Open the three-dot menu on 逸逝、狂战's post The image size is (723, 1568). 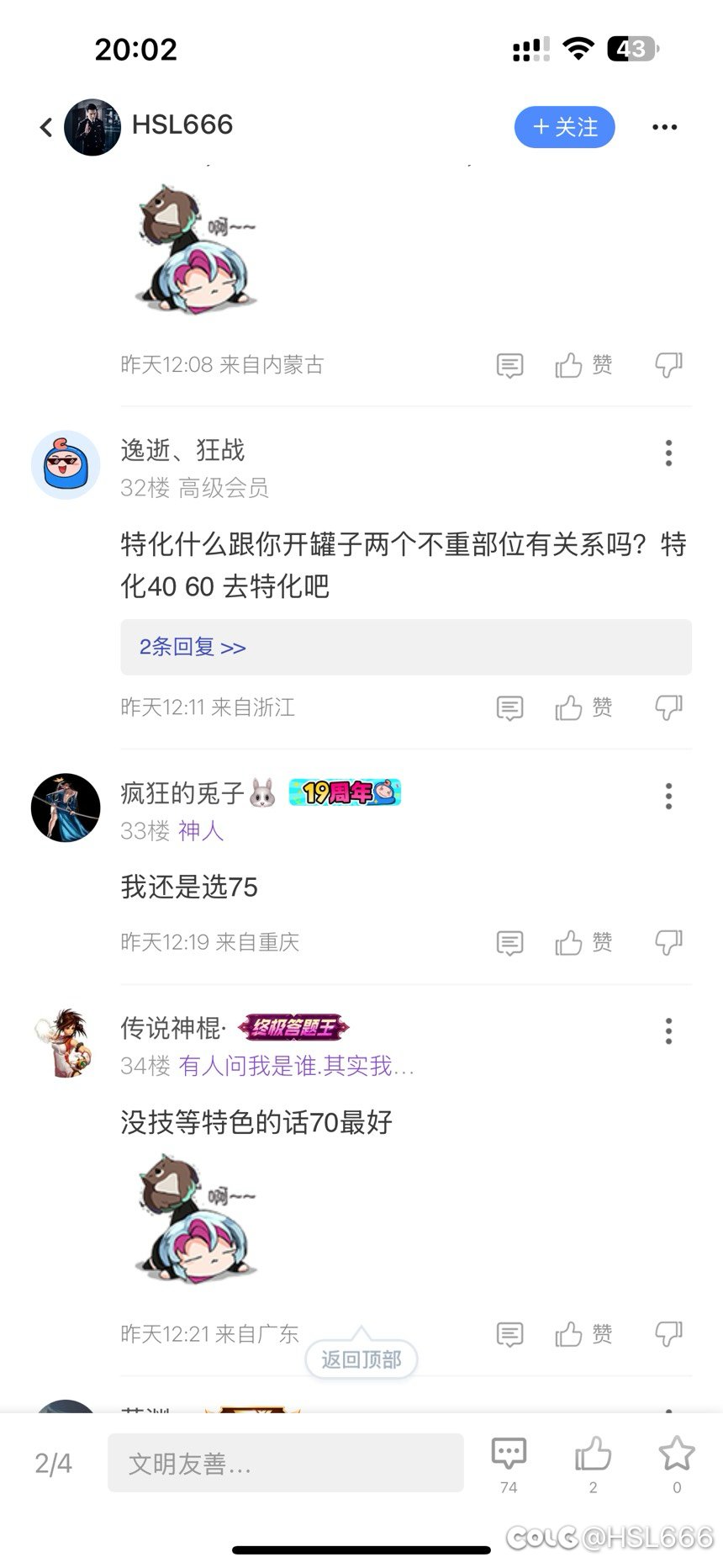[668, 454]
